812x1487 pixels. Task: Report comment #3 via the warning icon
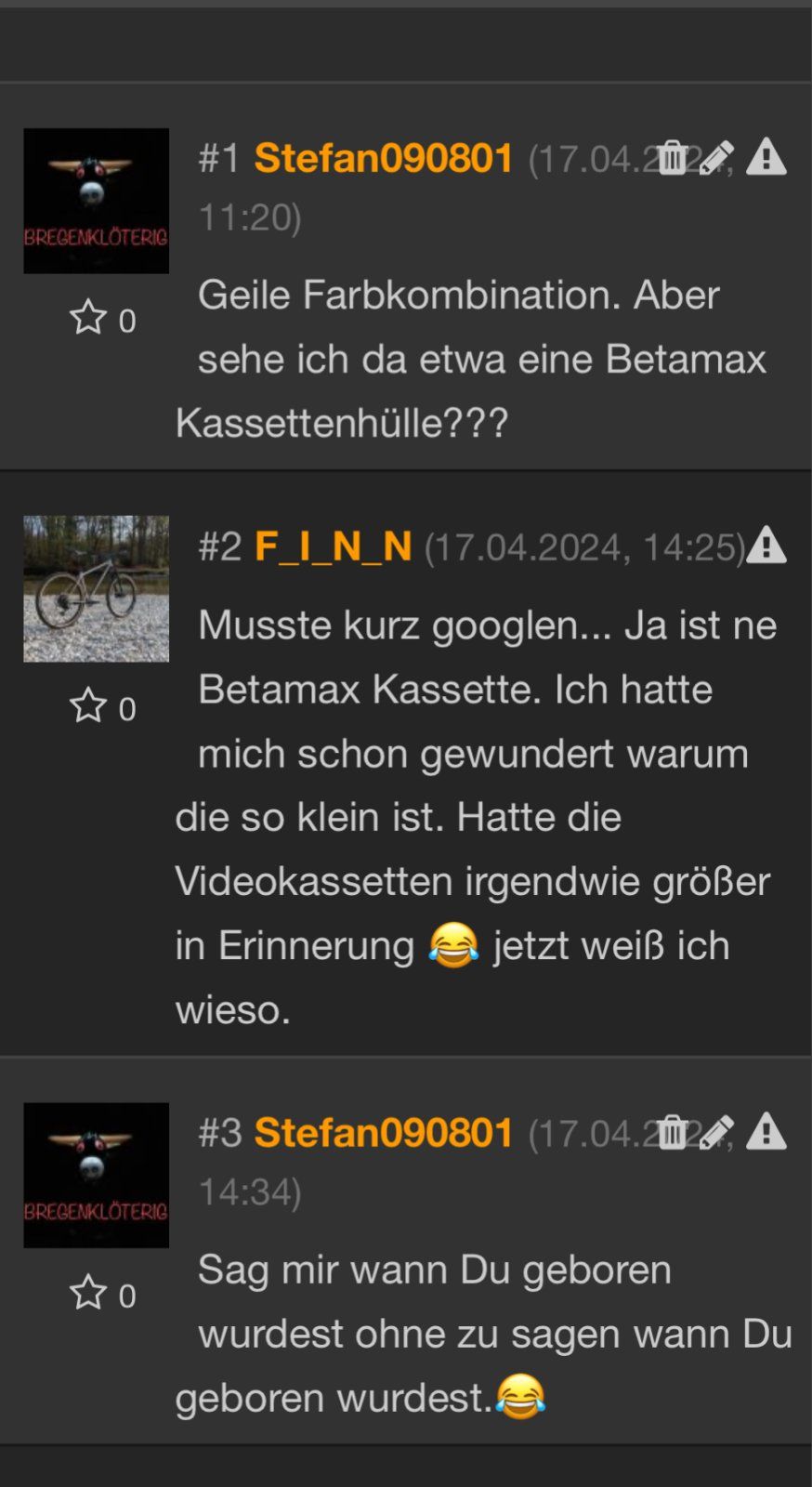(766, 1132)
